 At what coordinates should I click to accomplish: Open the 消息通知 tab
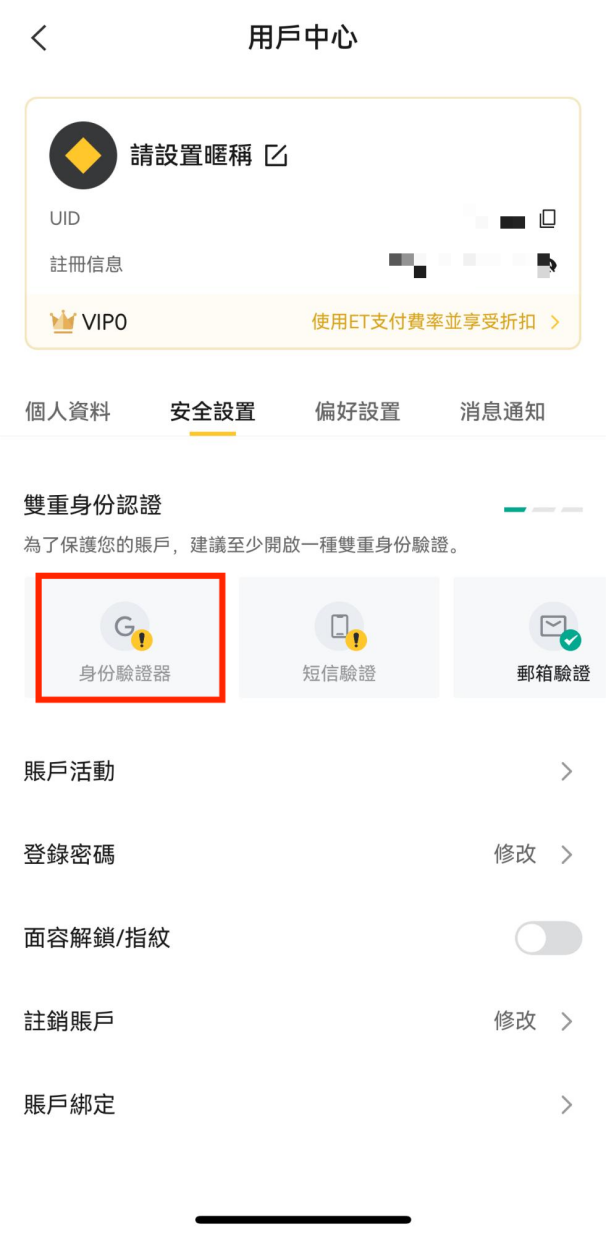coord(502,411)
